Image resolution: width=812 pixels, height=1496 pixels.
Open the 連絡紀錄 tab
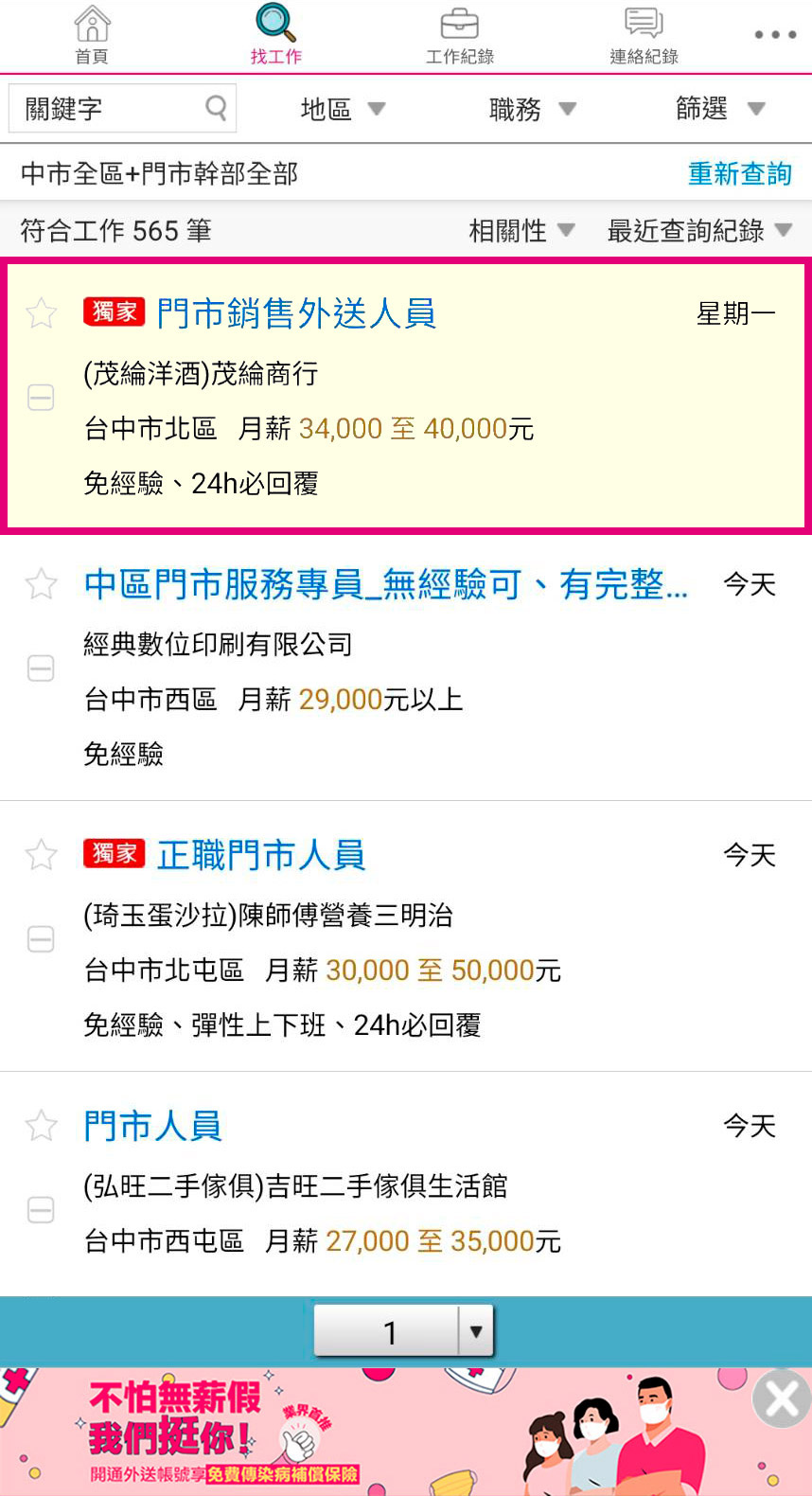(644, 35)
